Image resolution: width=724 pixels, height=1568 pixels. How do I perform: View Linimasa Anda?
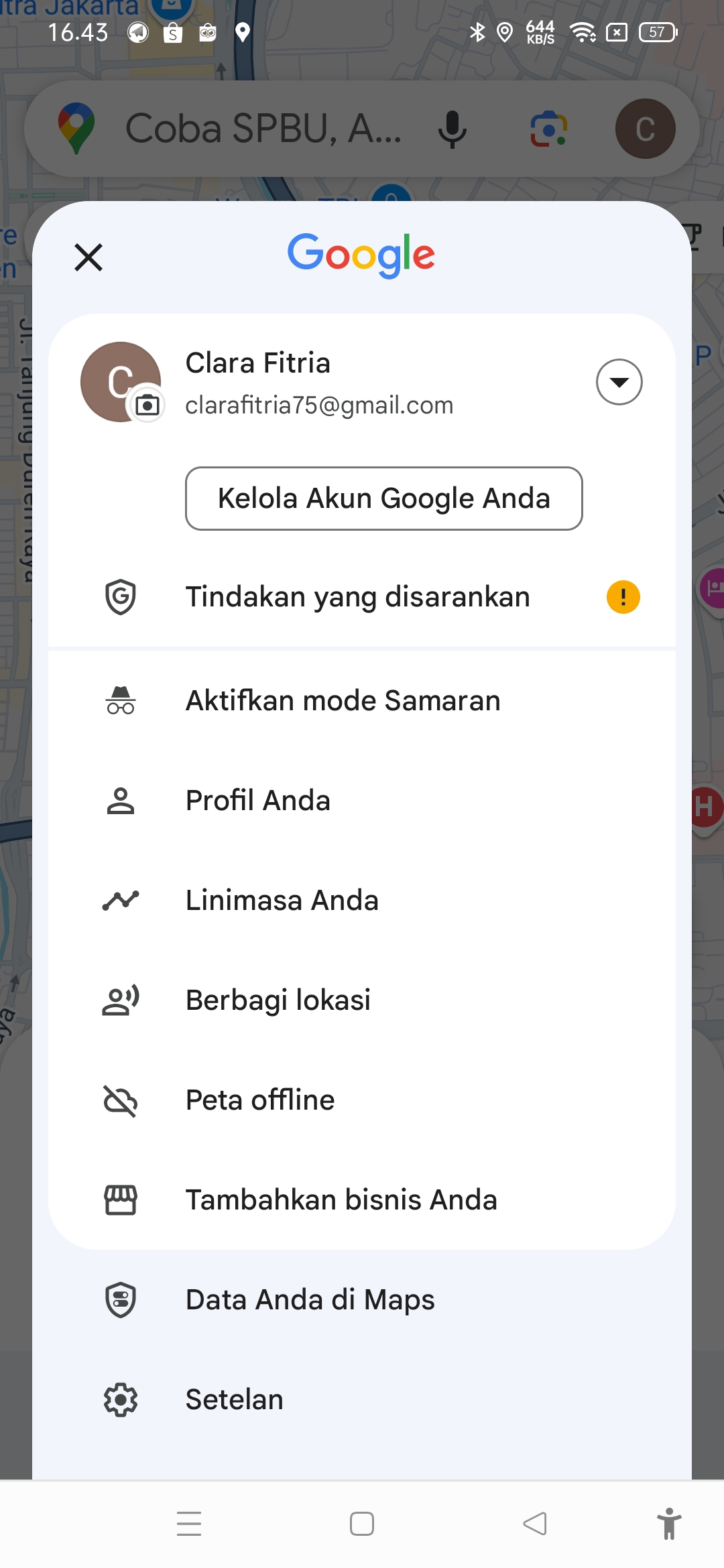[362, 901]
